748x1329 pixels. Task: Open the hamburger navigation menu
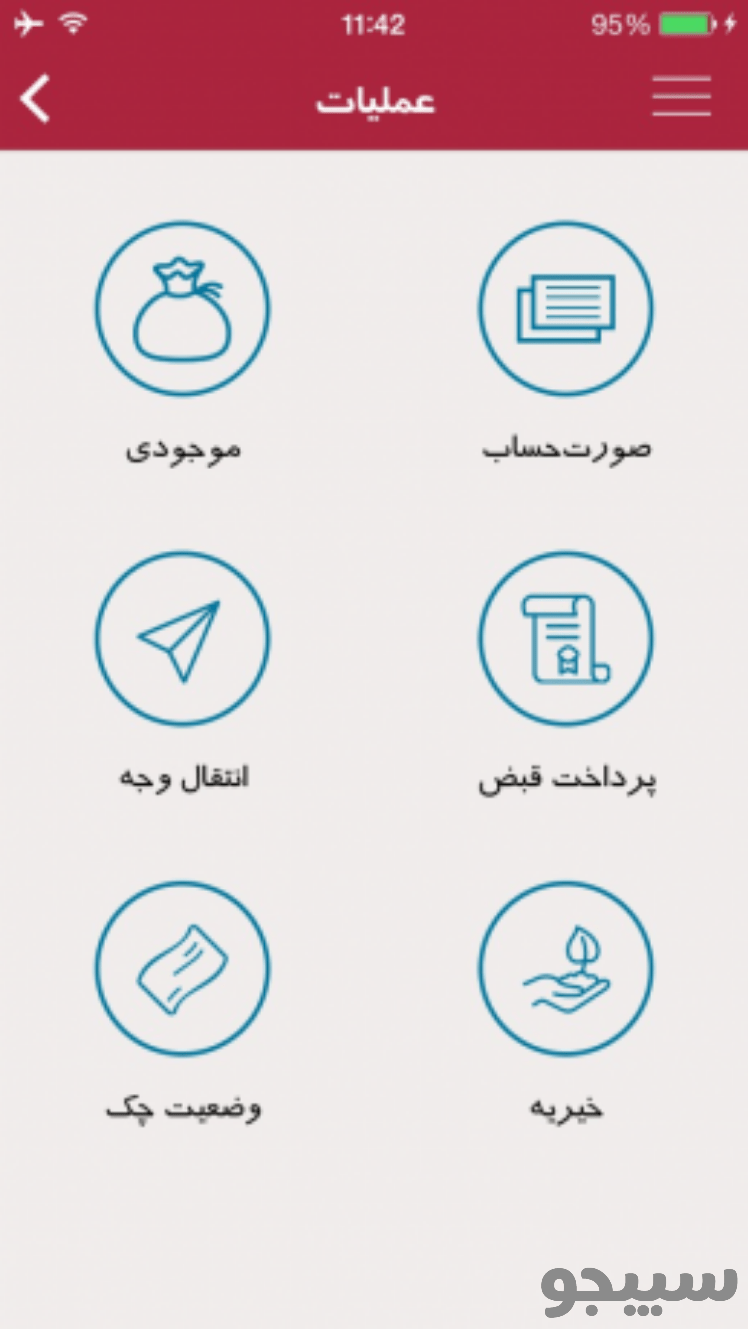681,97
